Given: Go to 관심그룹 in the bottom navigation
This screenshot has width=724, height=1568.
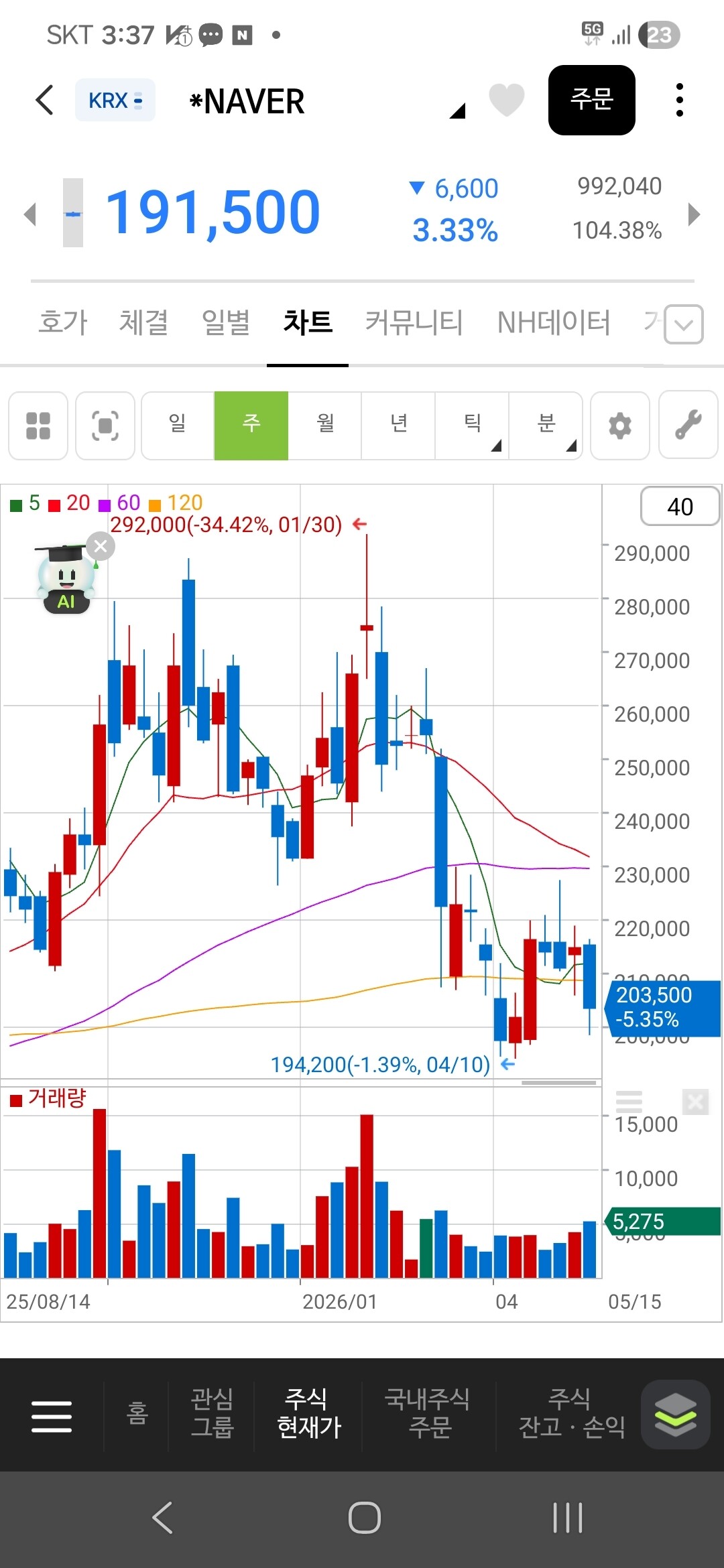Looking at the screenshot, I should click(212, 1413).
